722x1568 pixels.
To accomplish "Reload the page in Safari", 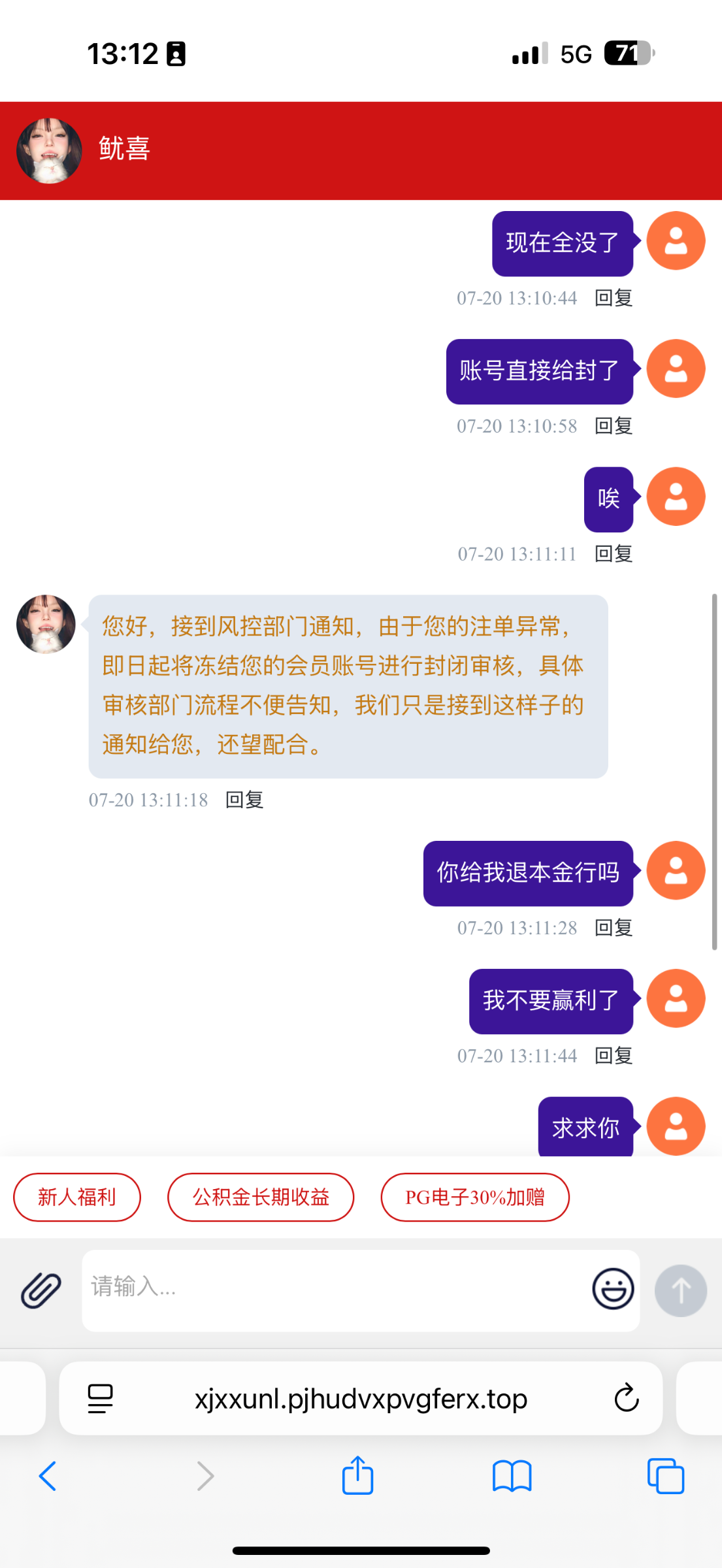I will tap(626, 1398).
